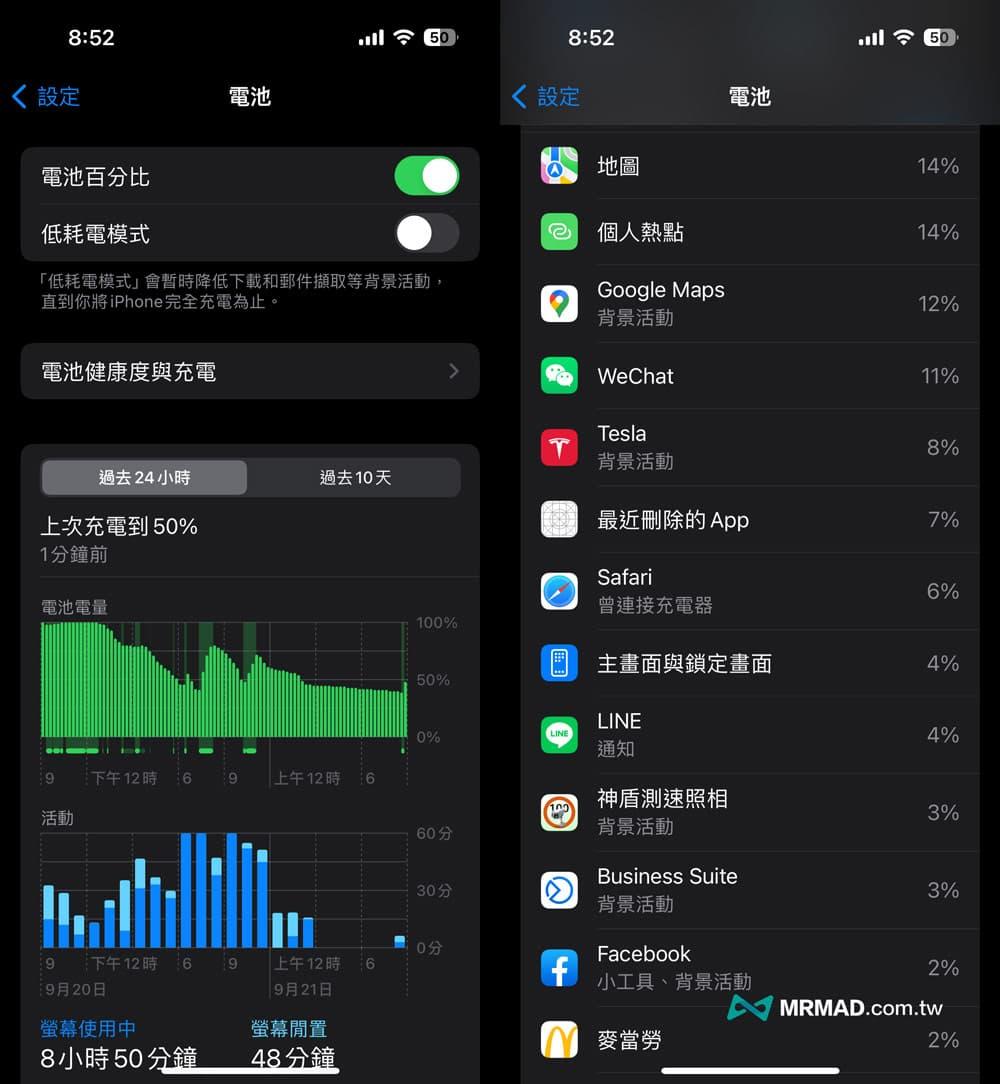
Task: Switch to the 過去10天 tab
Action: [354, 477]
